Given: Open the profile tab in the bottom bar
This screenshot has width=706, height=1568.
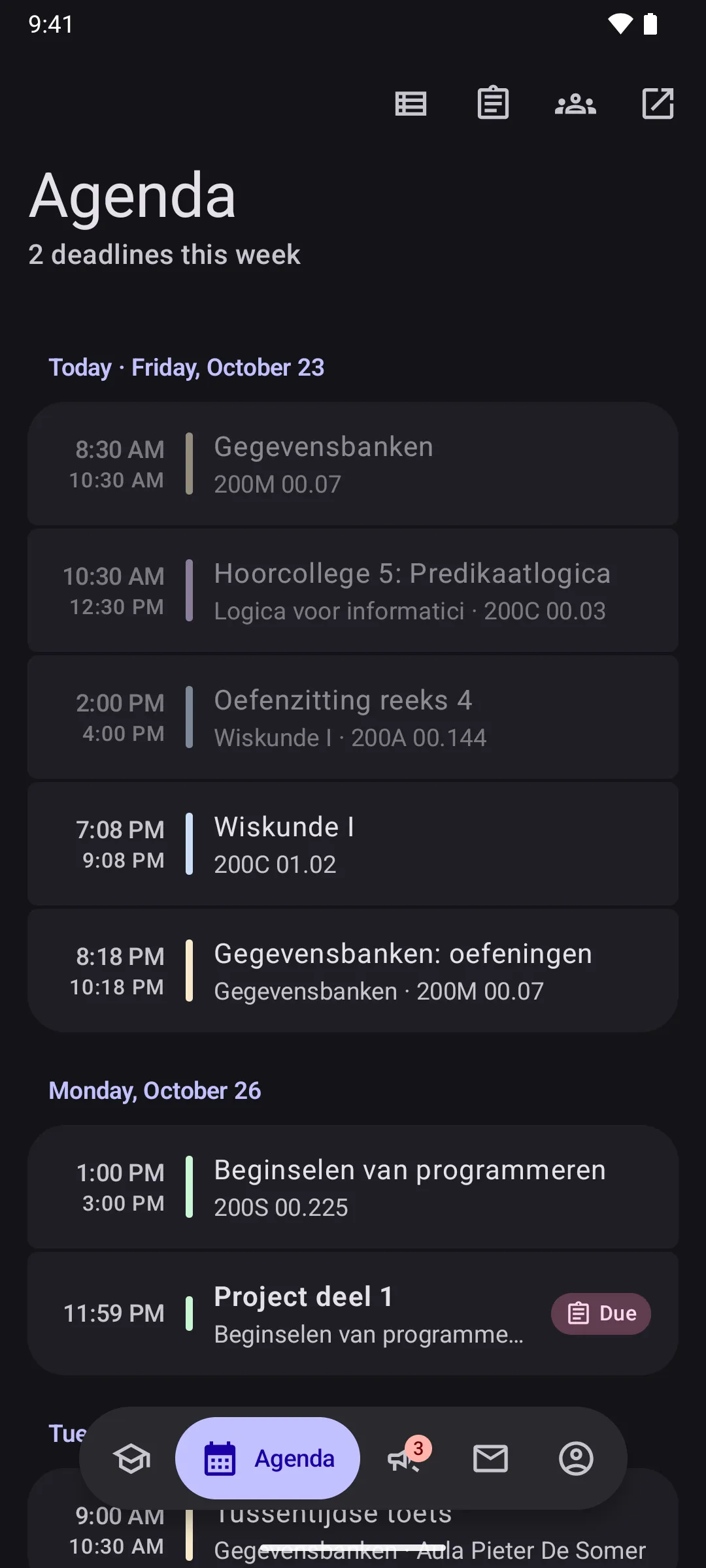Looking at the screenshot, I should click(576, 1458).
